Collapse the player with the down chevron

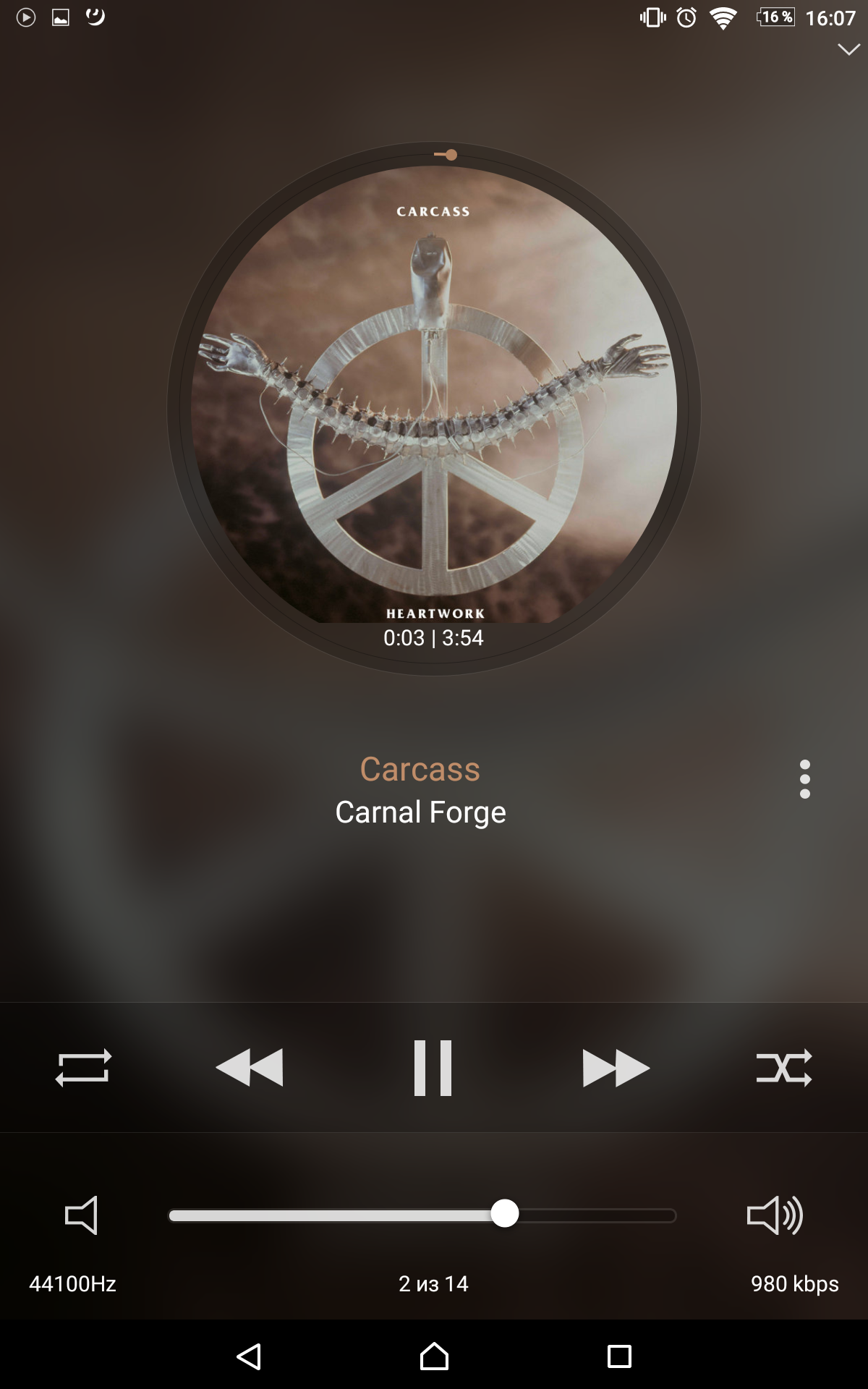tap(848, 49)
